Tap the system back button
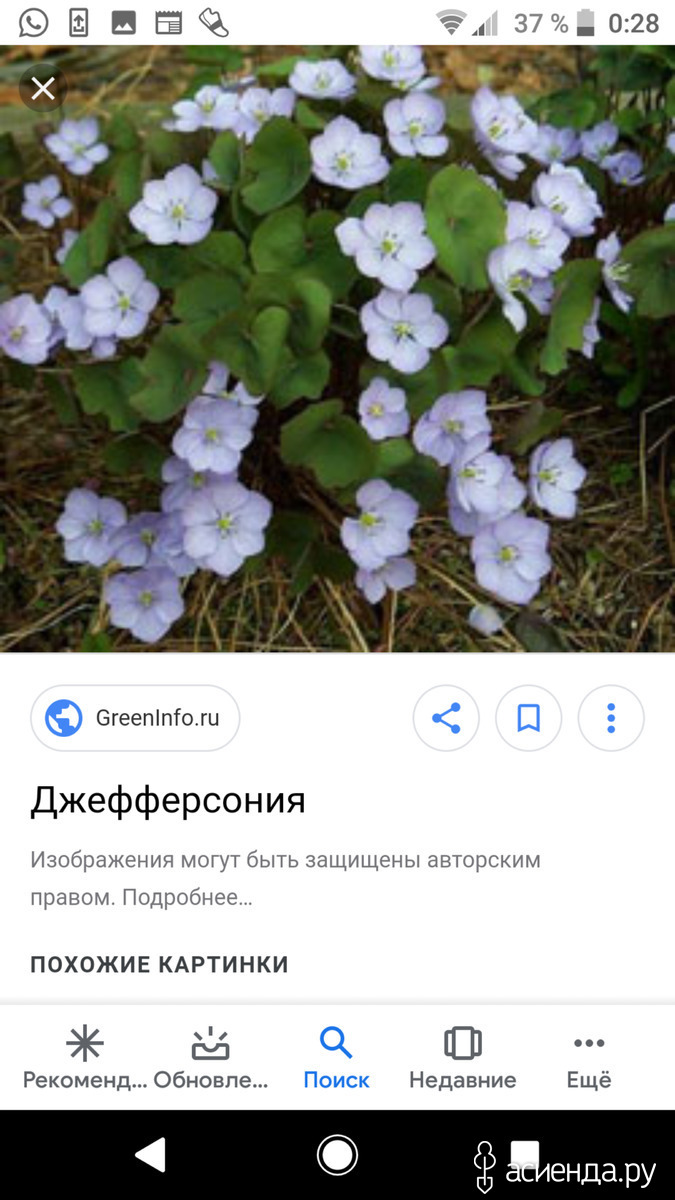The width and height of the screenshot is (675, 1200). 150,1155
